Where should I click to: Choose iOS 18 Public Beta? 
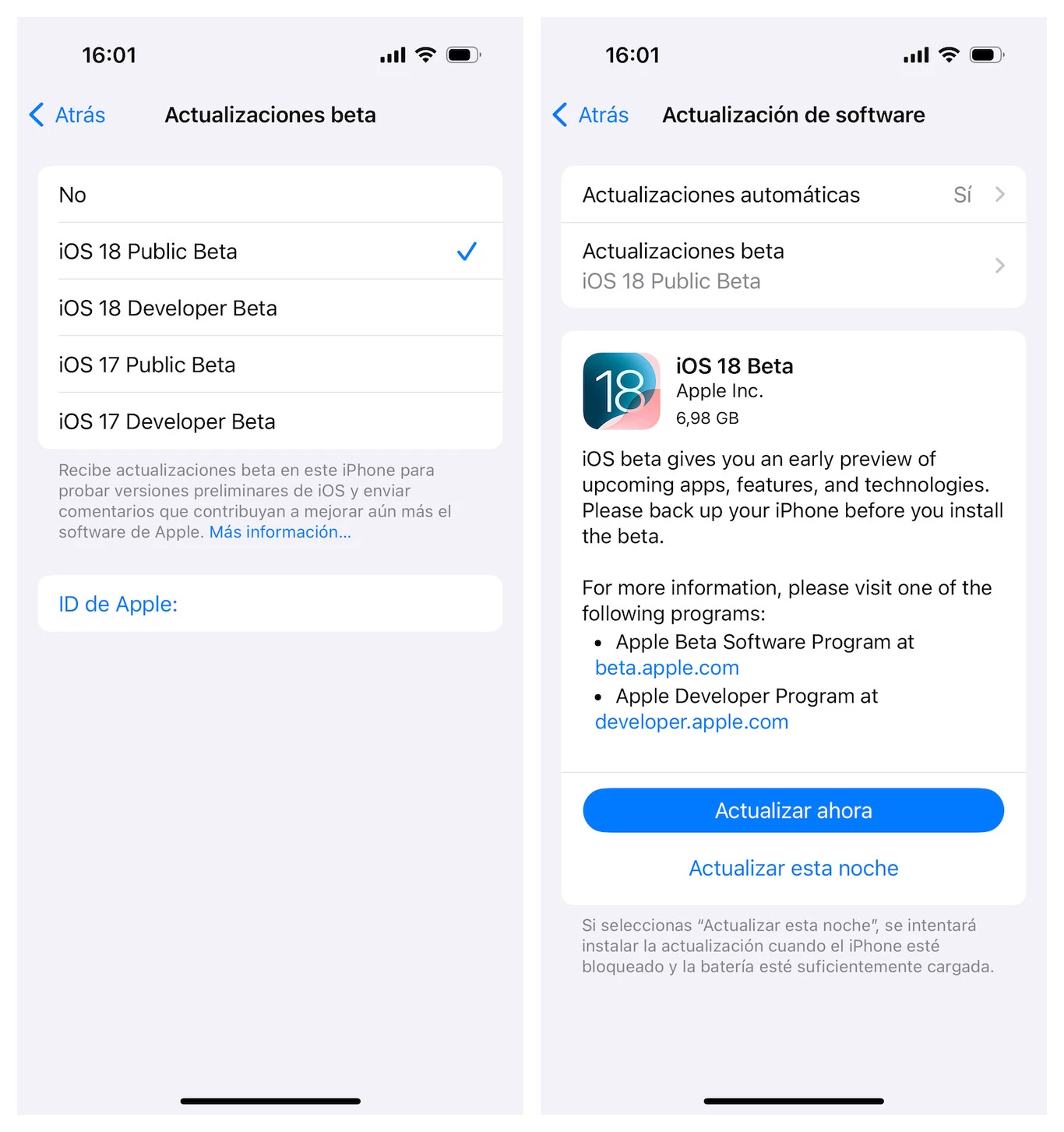click(270, 252)
